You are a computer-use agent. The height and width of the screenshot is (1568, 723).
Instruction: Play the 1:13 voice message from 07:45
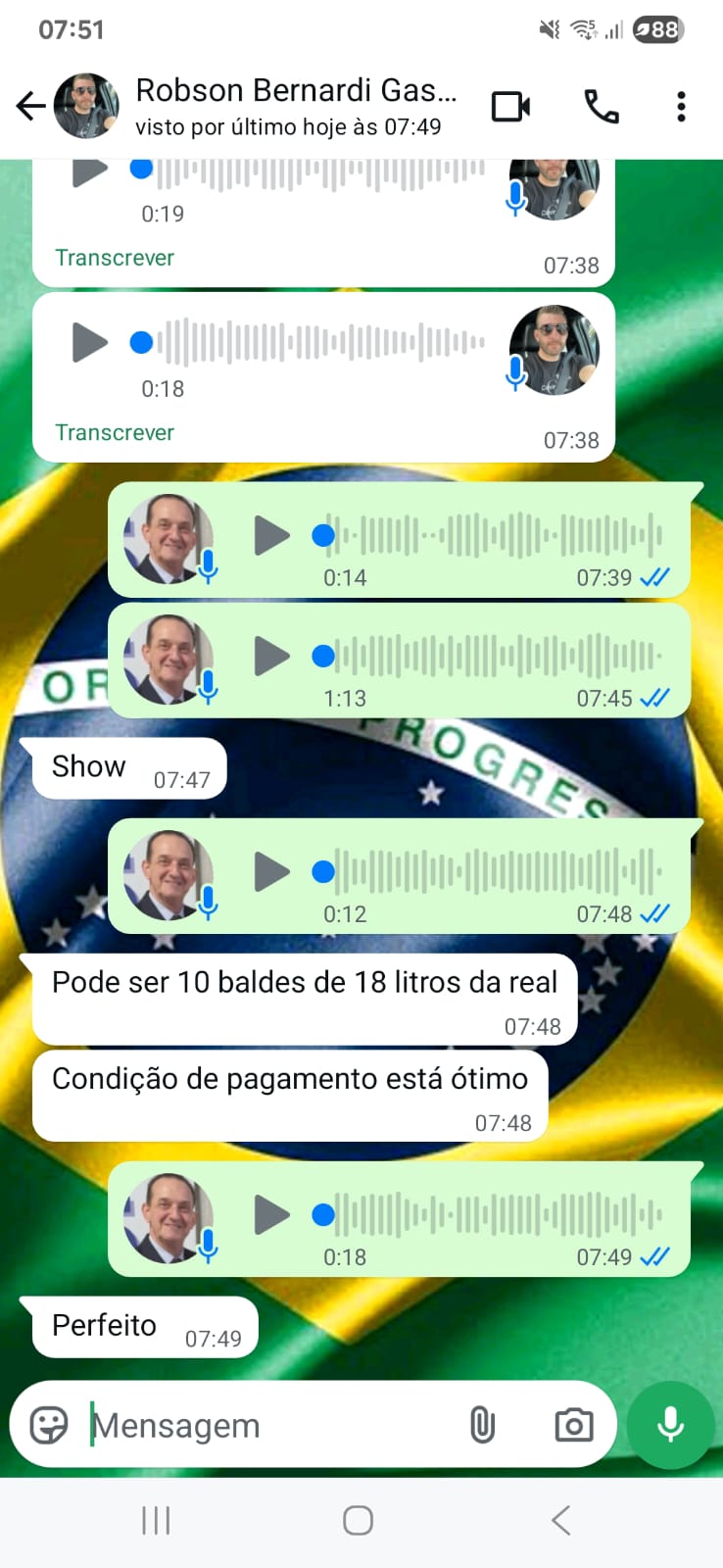coord(271,656)
